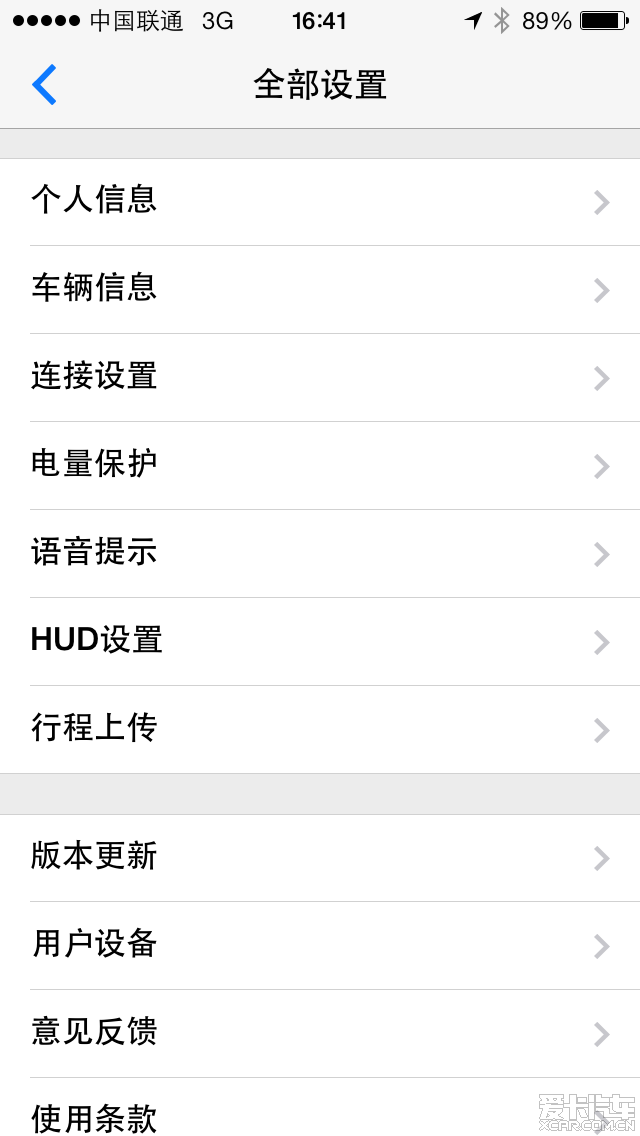The image size is (640, 1136).
Task: Choose 行程上传
Action: click(x=320, y=730)
